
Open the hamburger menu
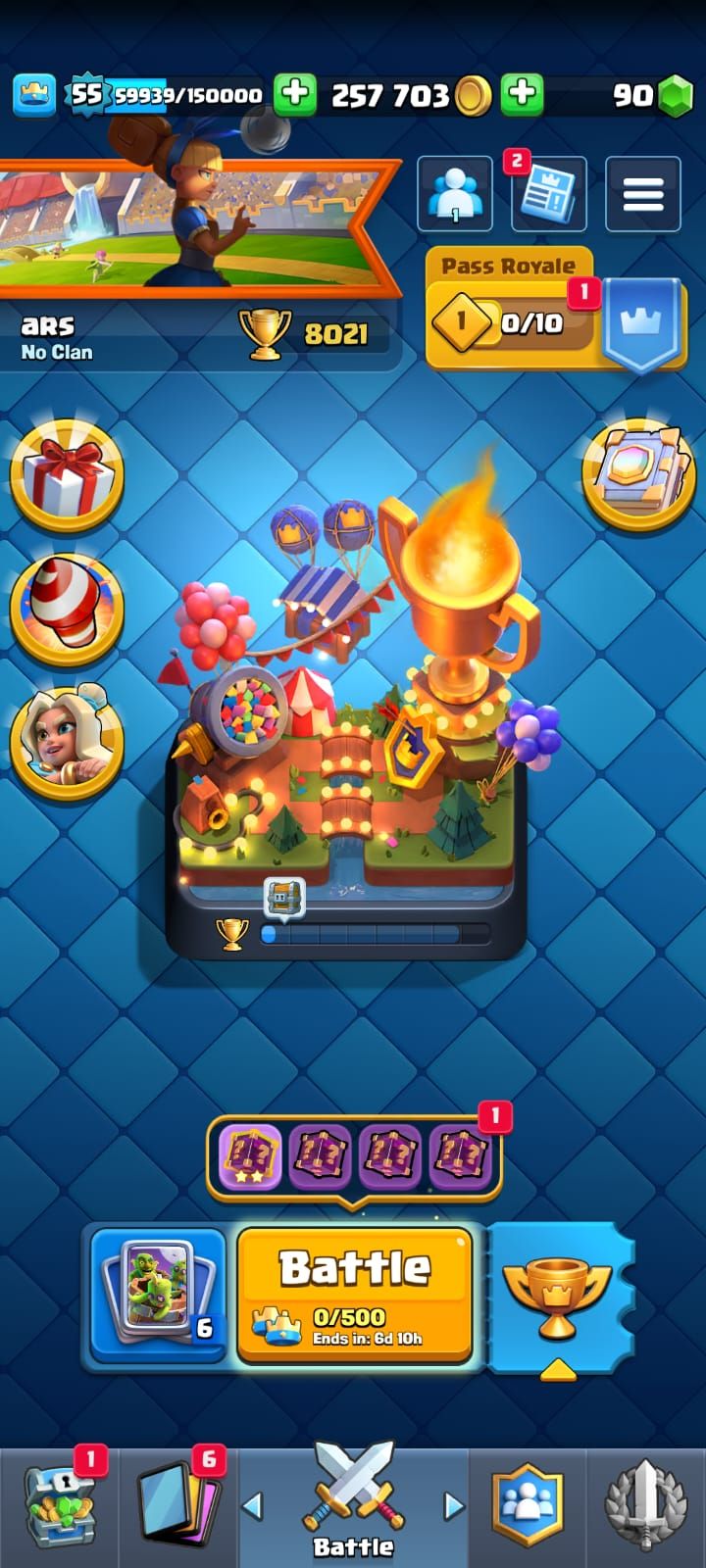(643, 194)
